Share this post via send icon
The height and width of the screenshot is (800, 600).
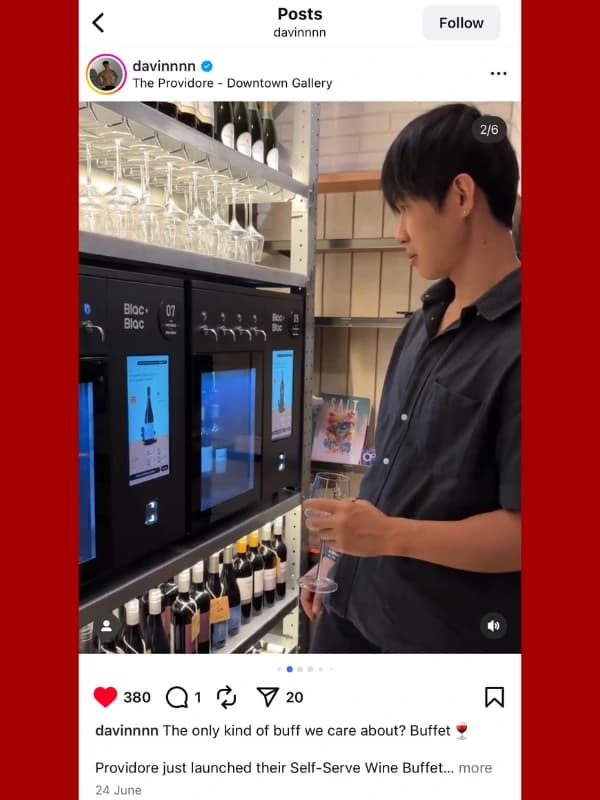coord(267,697)
